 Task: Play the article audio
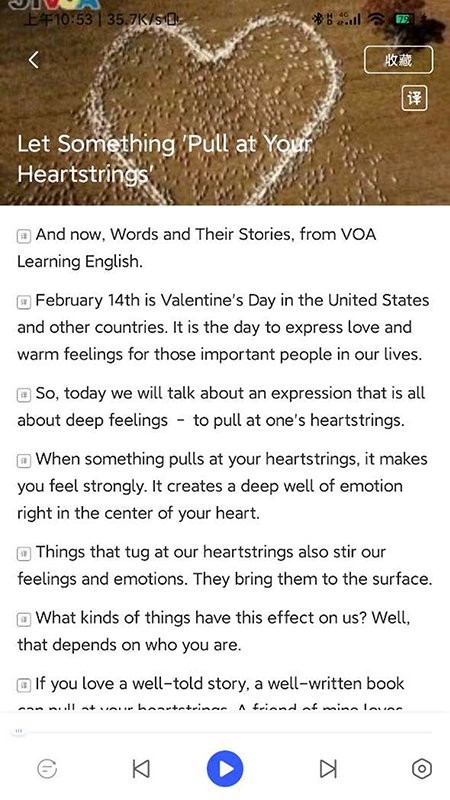click(225, 768)
